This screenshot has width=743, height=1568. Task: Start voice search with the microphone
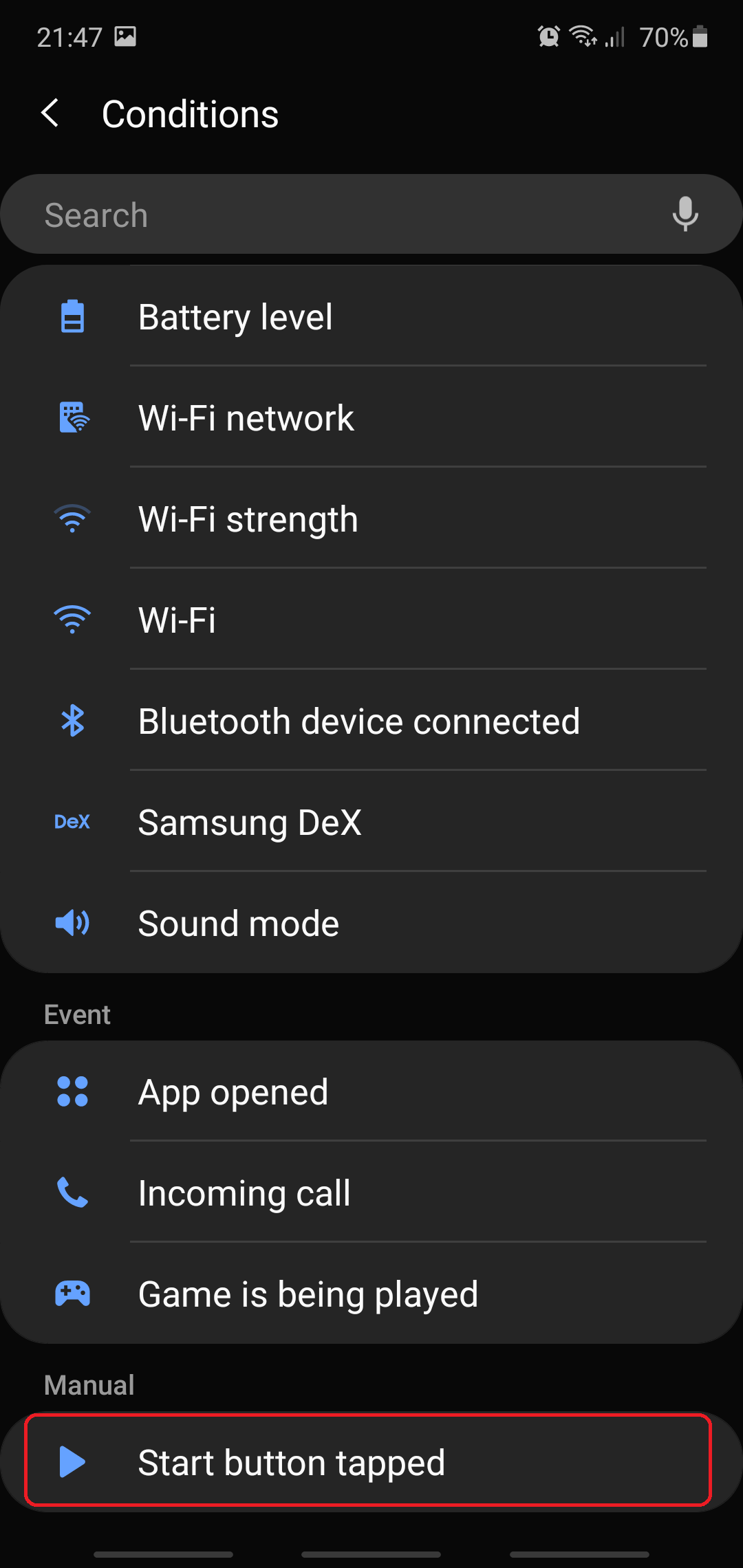[x=685, y=214]
